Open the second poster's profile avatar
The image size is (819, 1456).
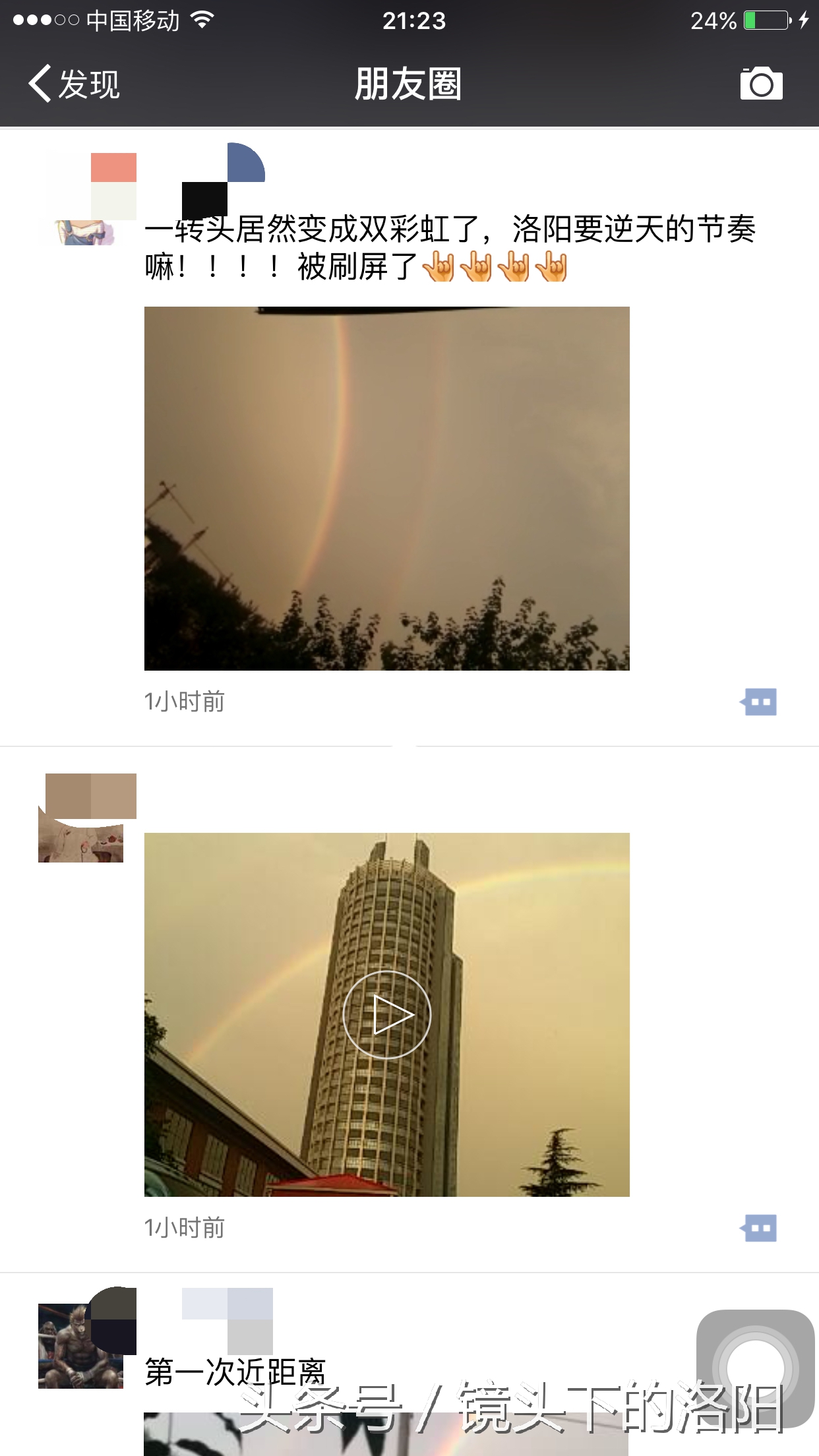click(86, 818)
